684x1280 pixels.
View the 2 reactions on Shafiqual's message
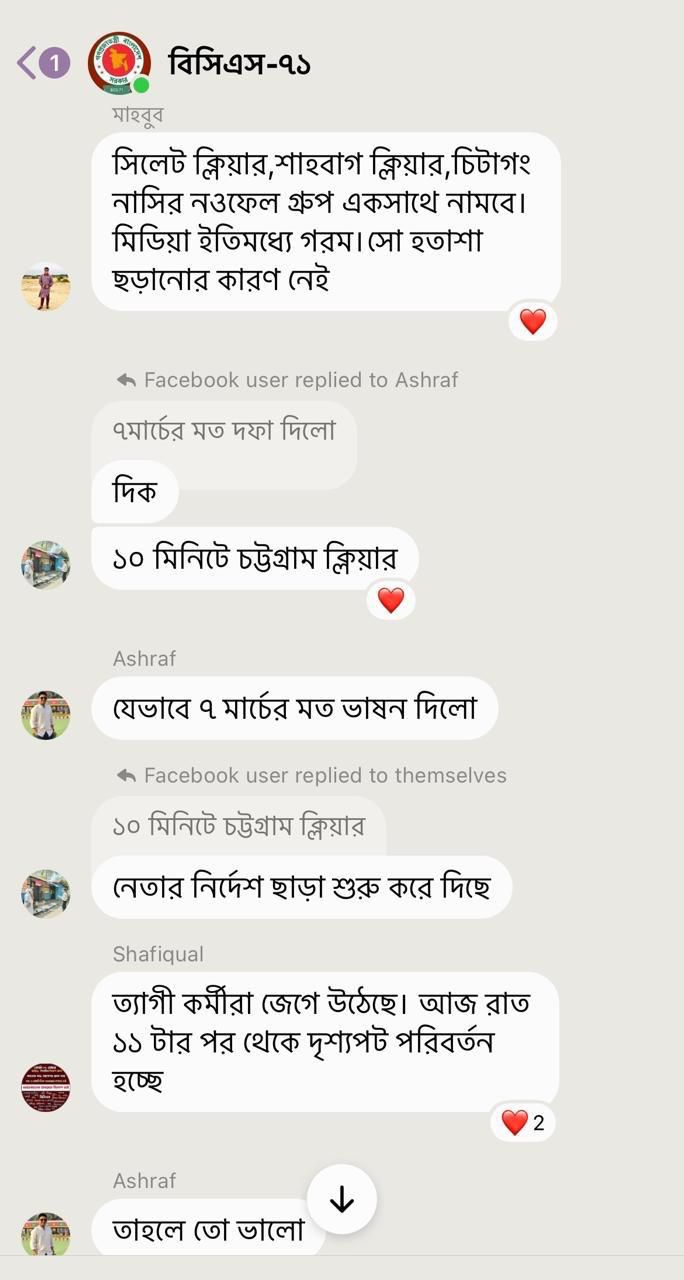522,1123
